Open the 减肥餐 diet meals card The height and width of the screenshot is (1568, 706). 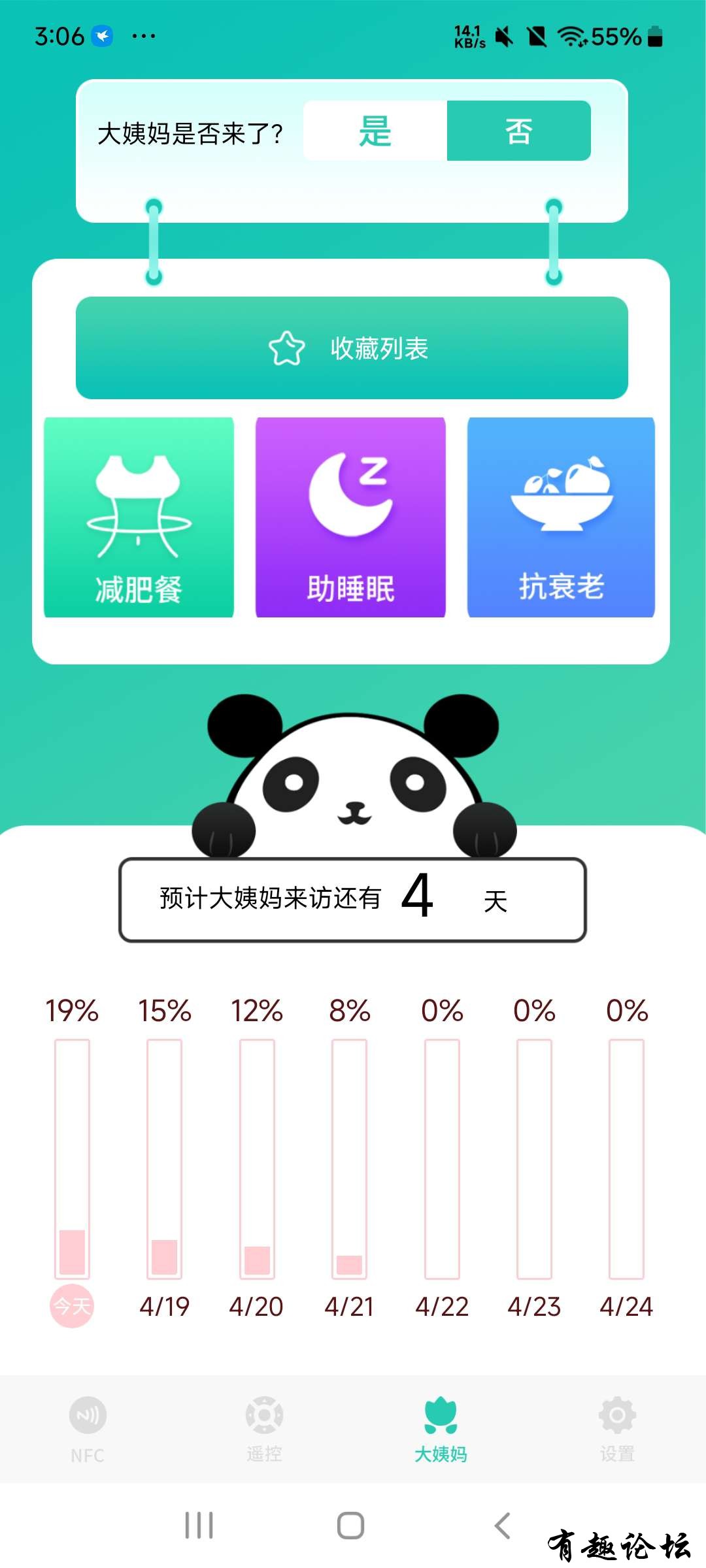click(139, 517)
